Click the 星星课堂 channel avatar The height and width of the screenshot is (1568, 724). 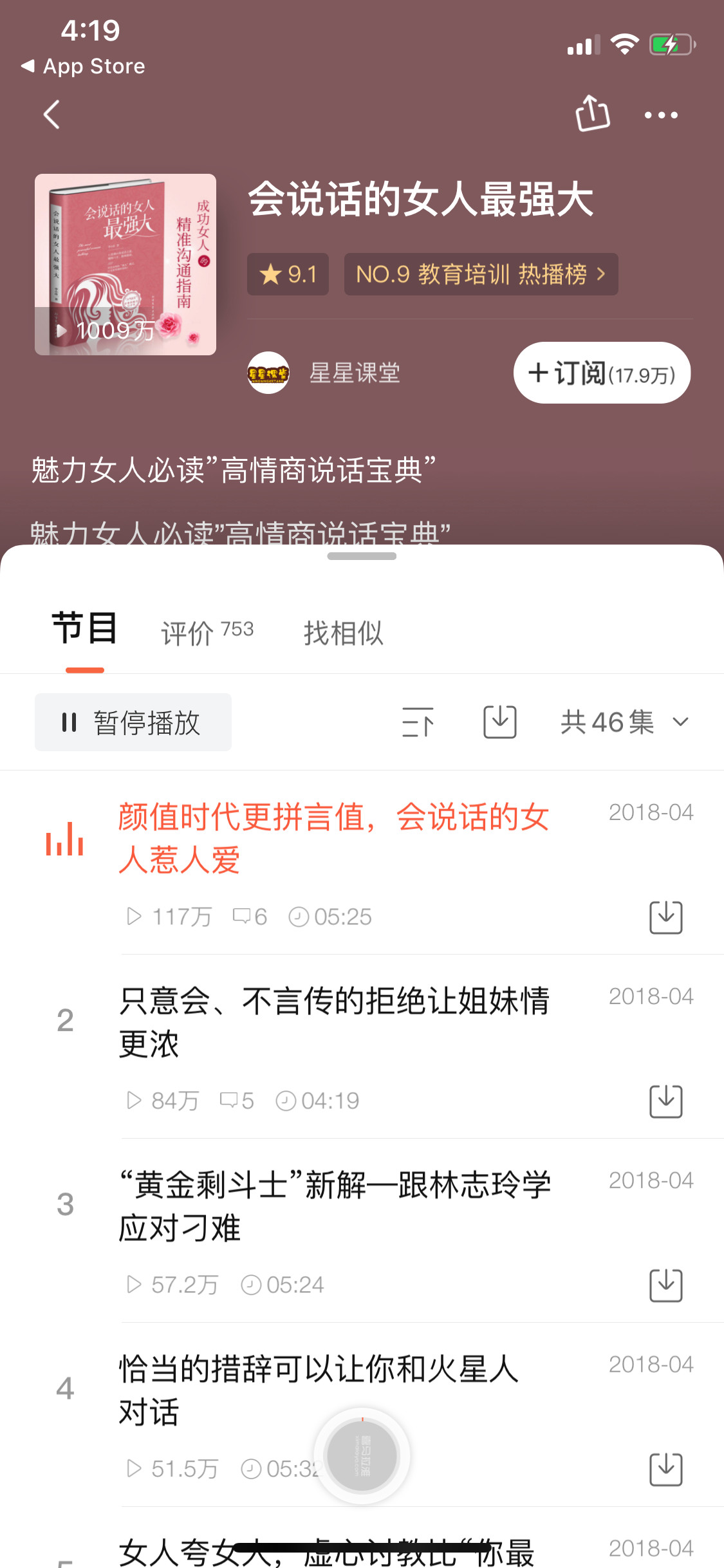(268, 374)
